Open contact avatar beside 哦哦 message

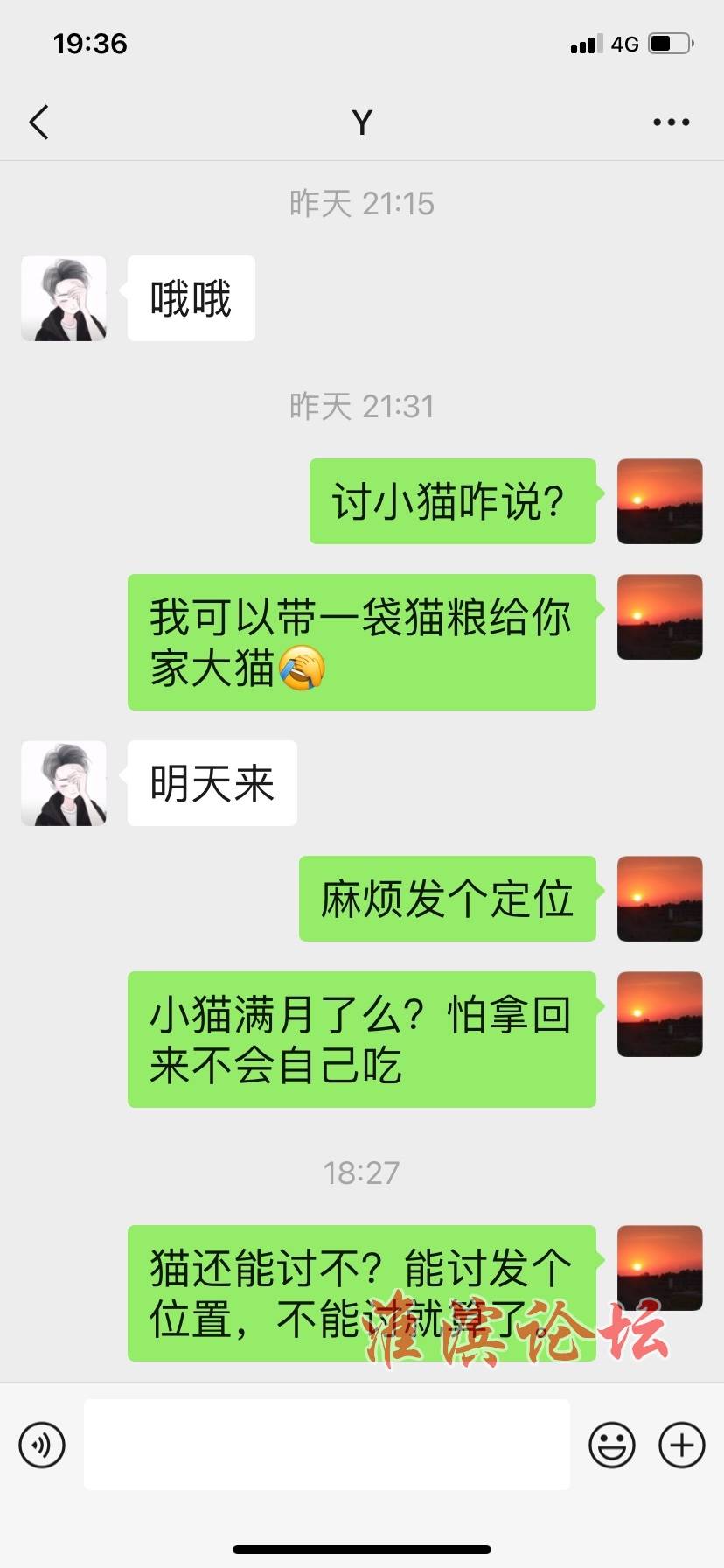pyautogui.click(x=64, y=298)
